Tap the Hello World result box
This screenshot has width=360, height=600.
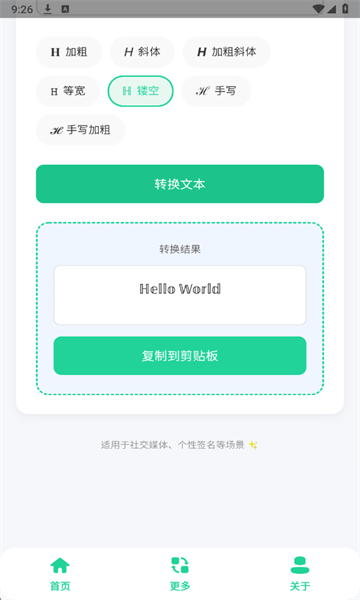tap(180, 295)
